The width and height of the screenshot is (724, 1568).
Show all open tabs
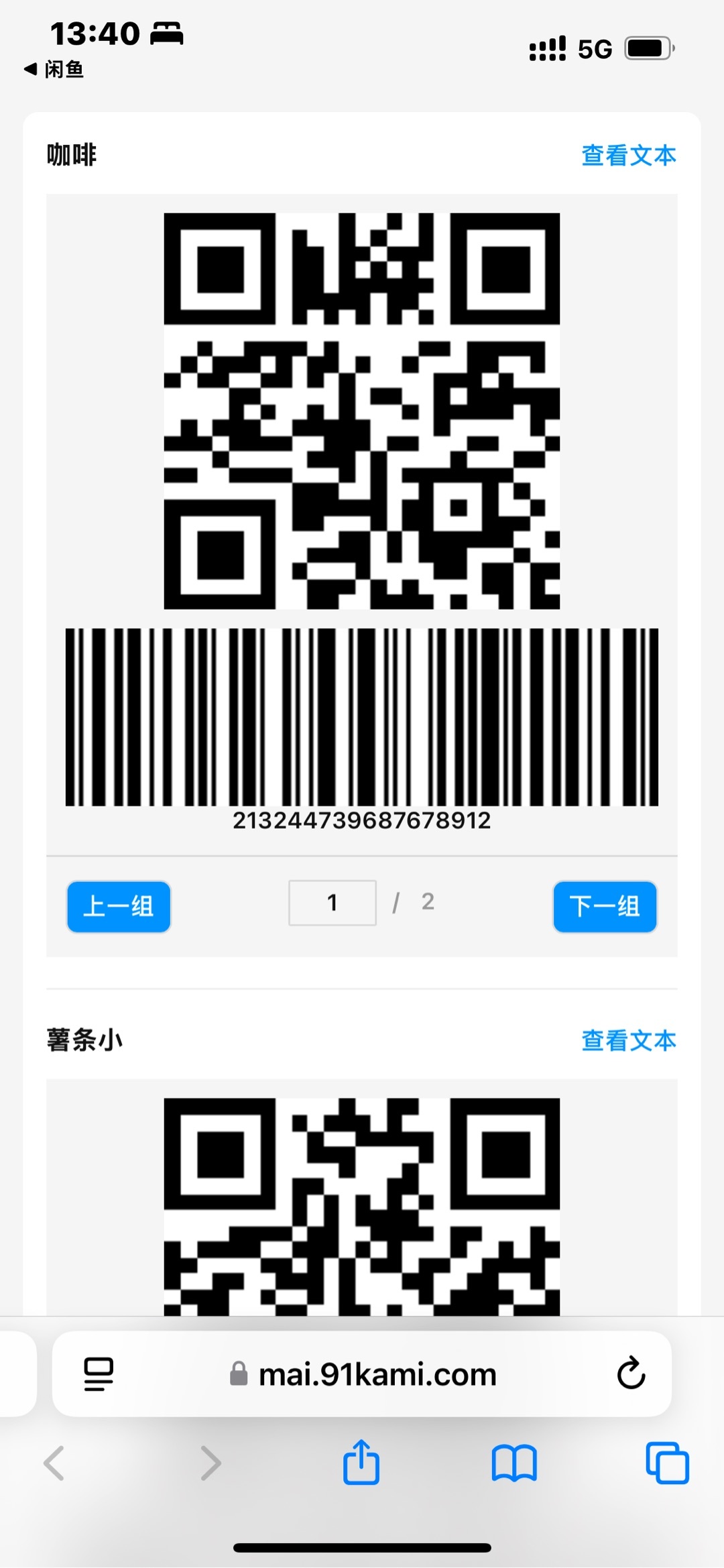pyautogui.click(x=667, y=1463)
